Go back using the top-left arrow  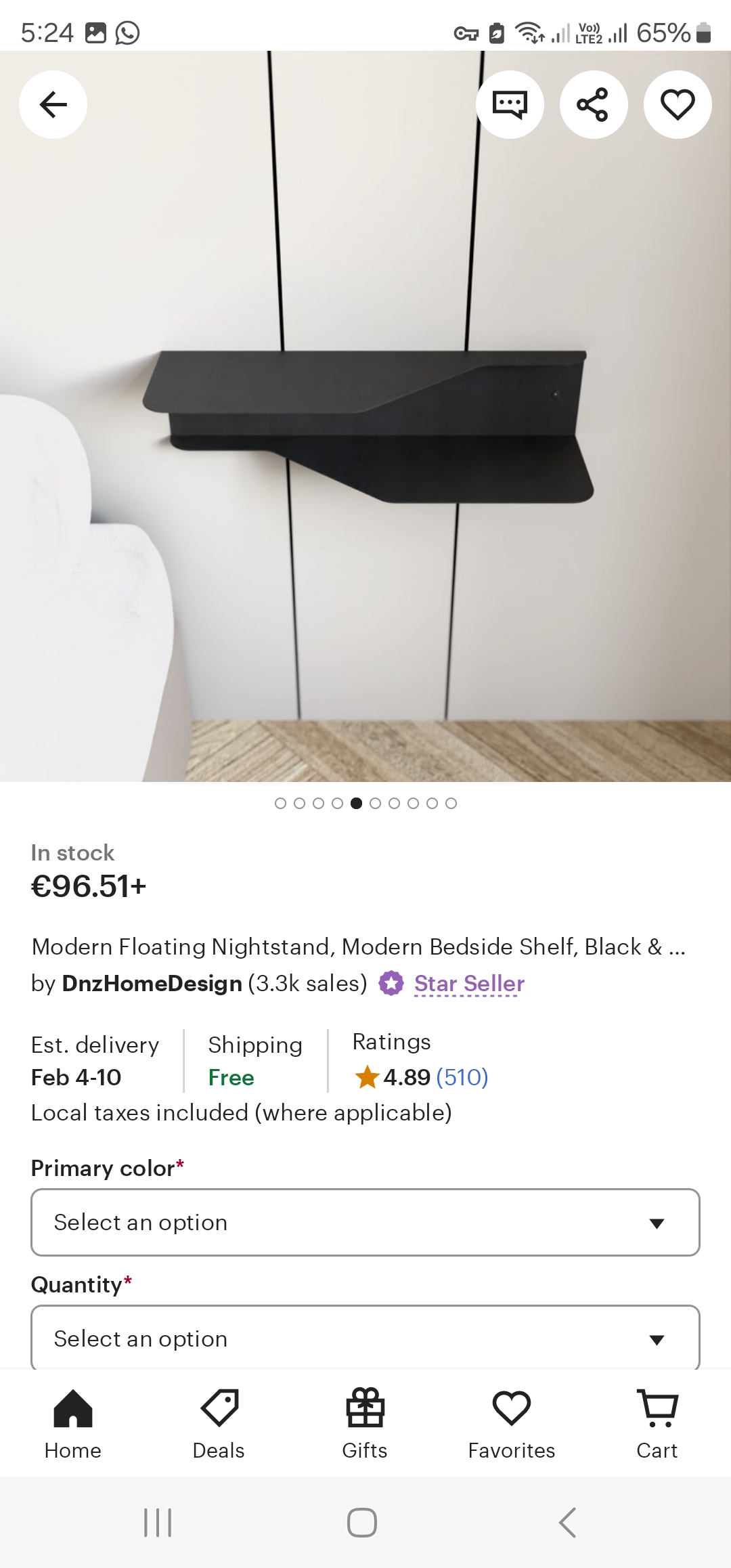tap(53, 104)
